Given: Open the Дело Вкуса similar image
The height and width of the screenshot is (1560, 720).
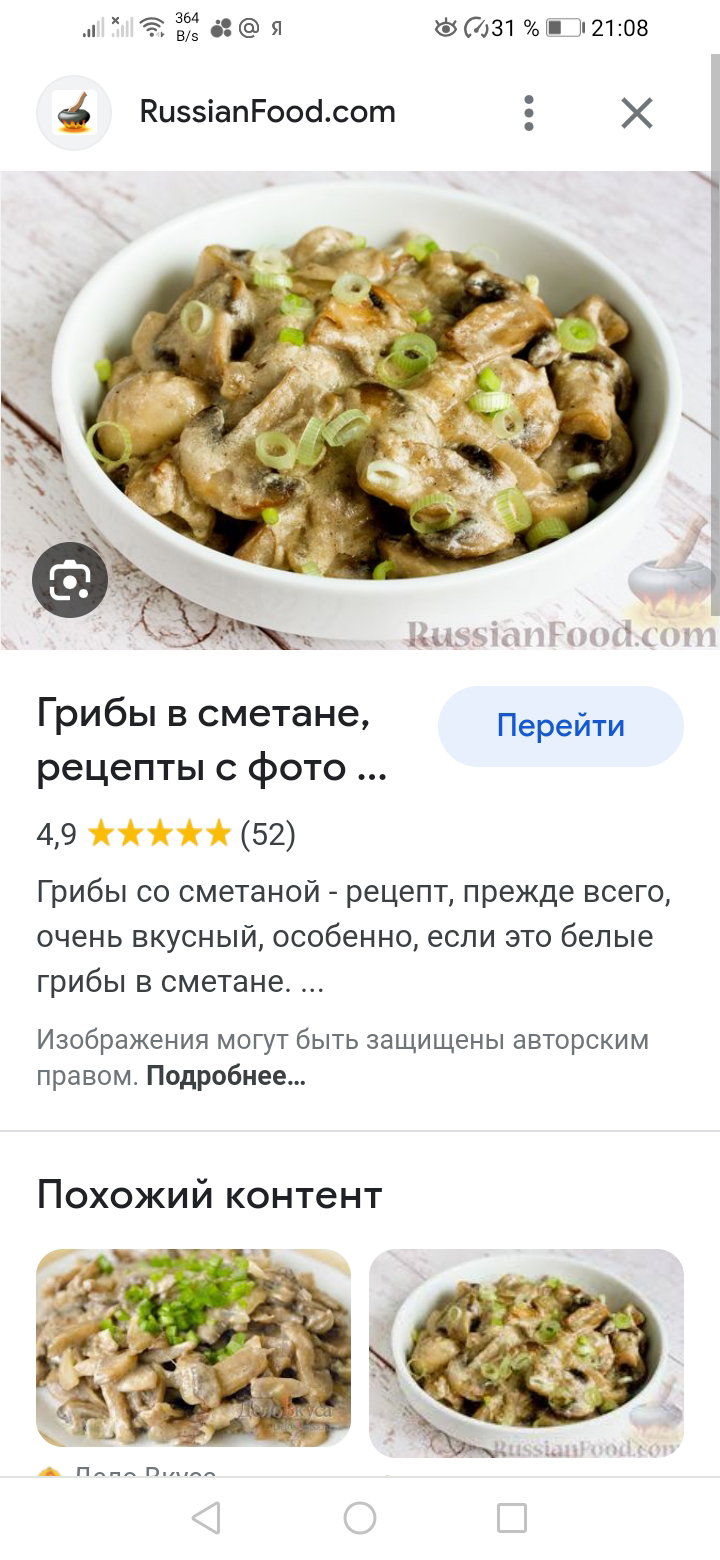Looking at the screenshot, I should coord(194,1352).
